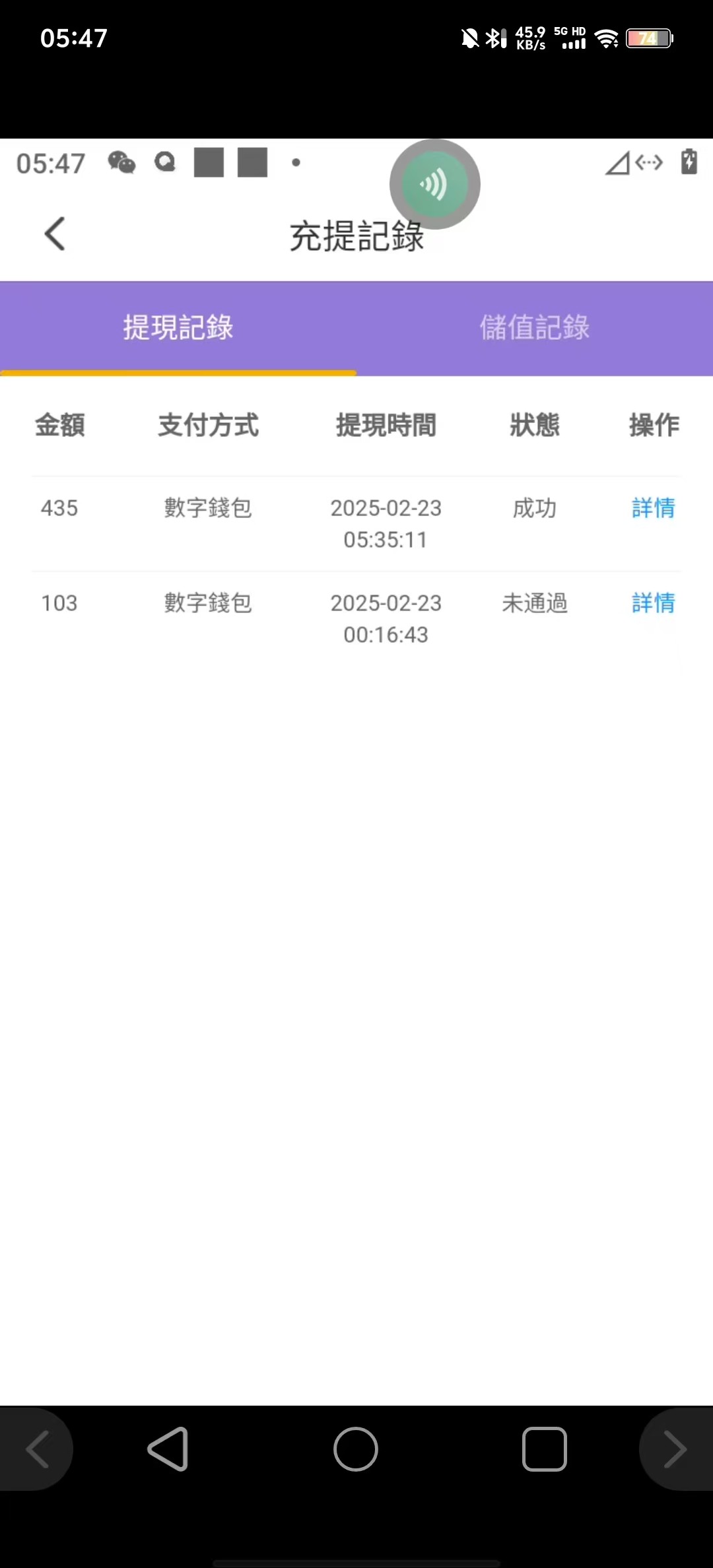This screenshot has height=1568, width=713.
Task: Go back from 充提記錄 page
Action: (55, 234)
